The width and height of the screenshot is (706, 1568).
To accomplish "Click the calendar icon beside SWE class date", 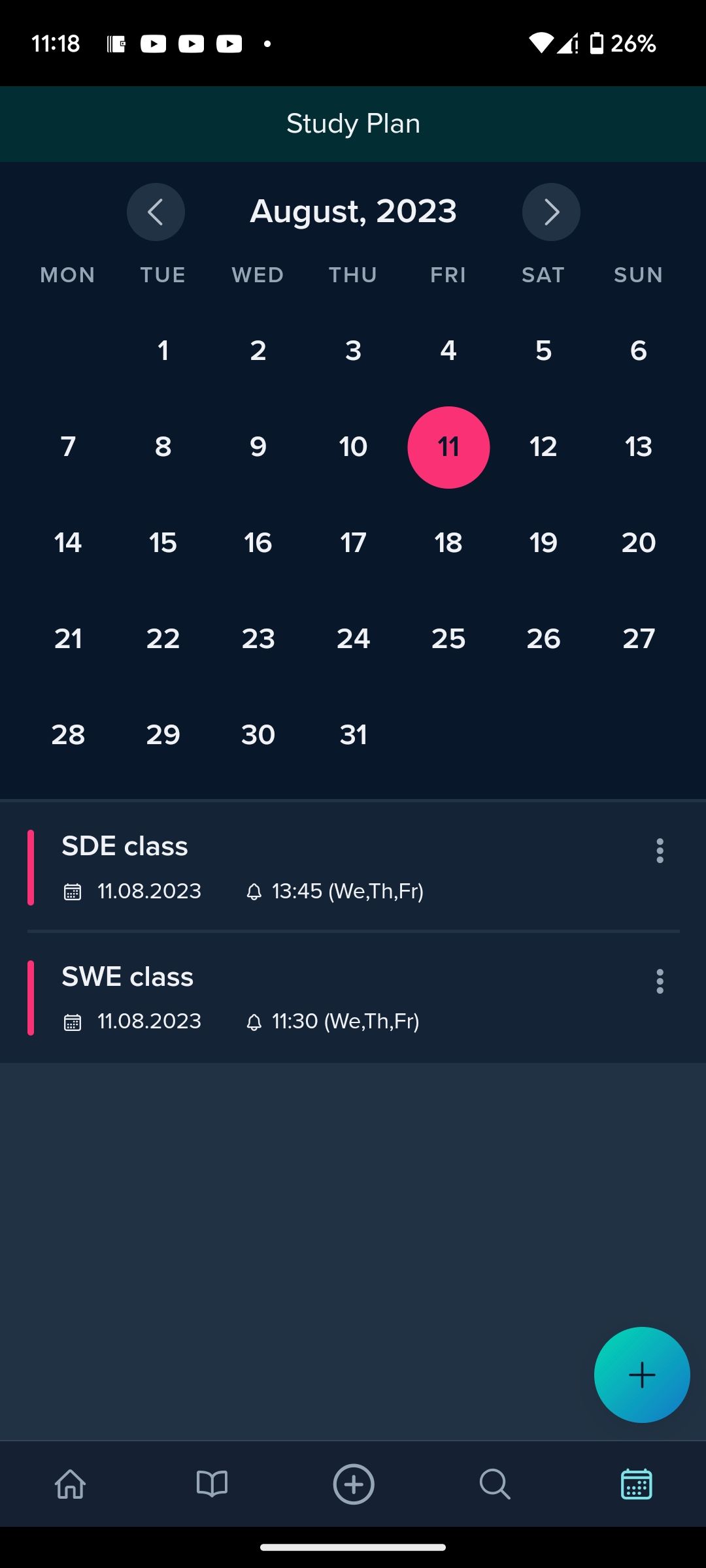I will point(74,1021).
